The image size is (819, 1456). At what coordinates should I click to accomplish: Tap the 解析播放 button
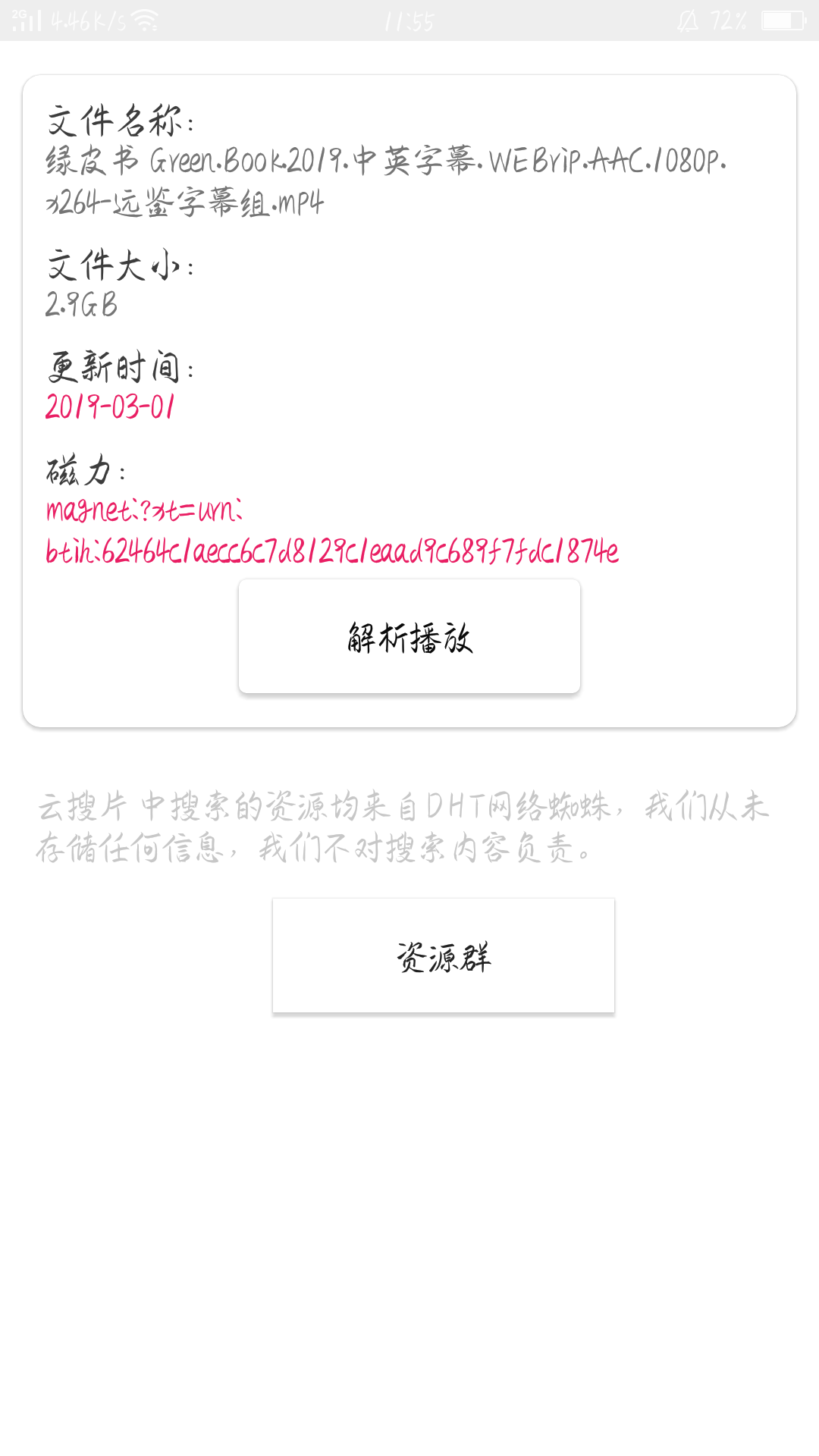click(x=409, y=636)
